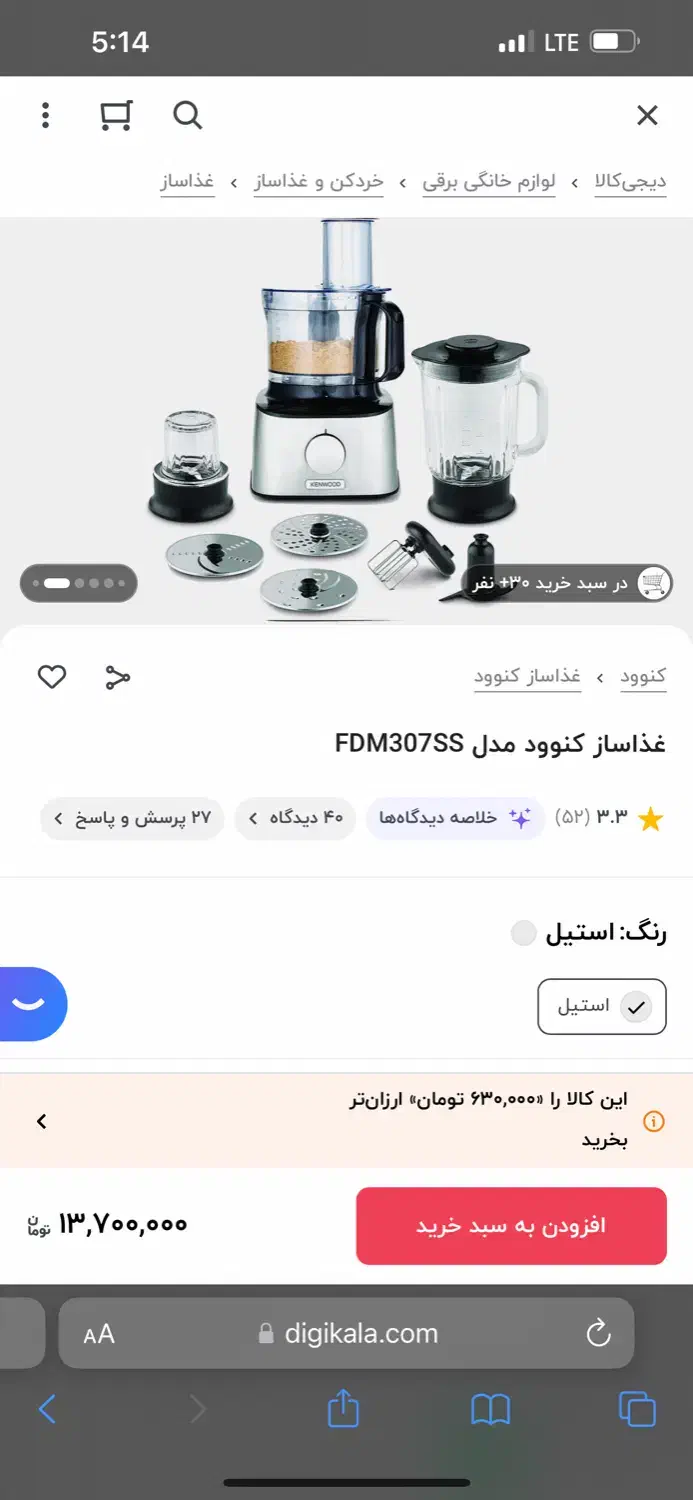
Task: Open خردکن و غذاساز breadcrumb
Action: point(318,182)
